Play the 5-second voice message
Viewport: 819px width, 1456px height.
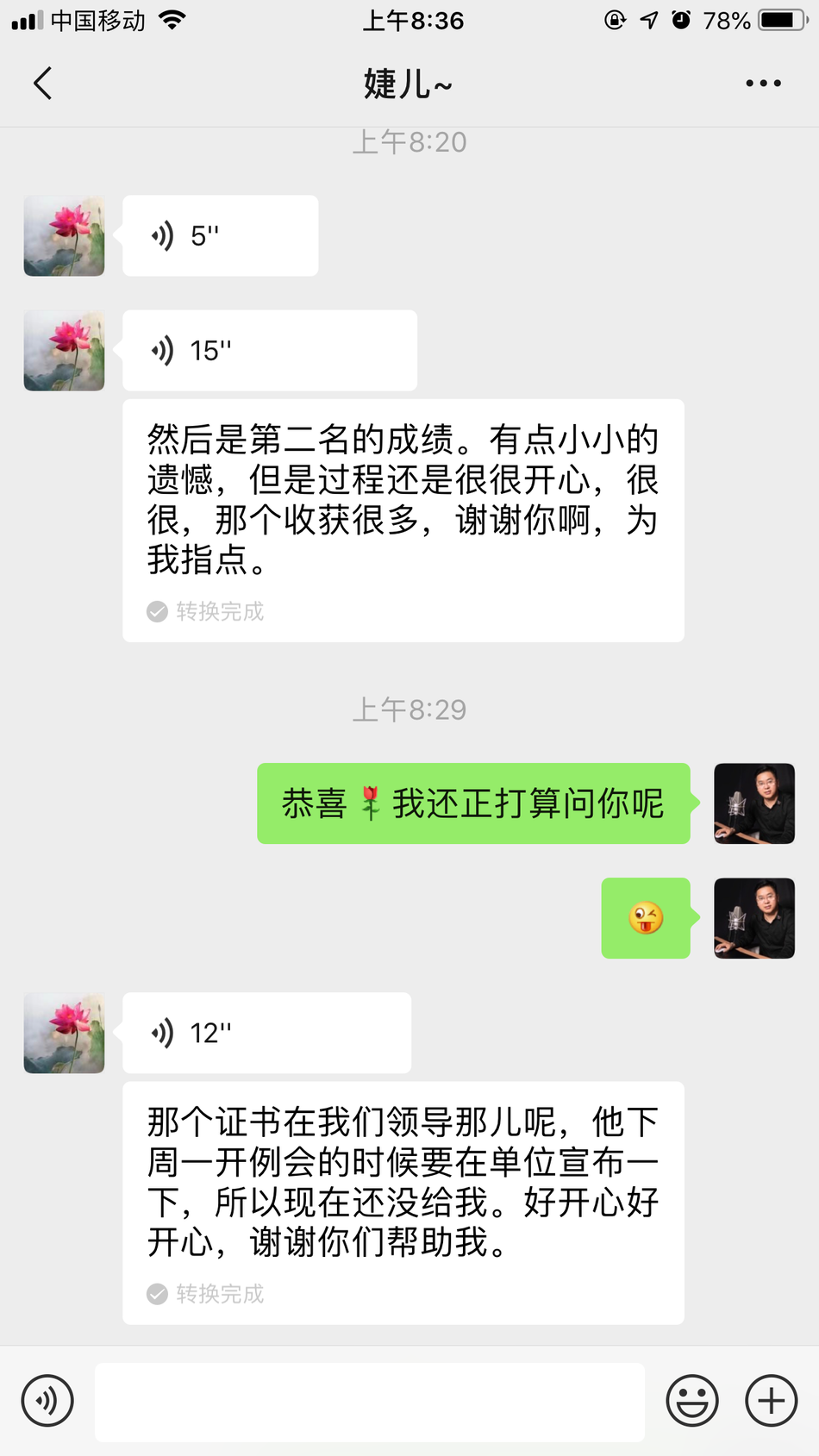pyautogui.click(x=220, y=235)
